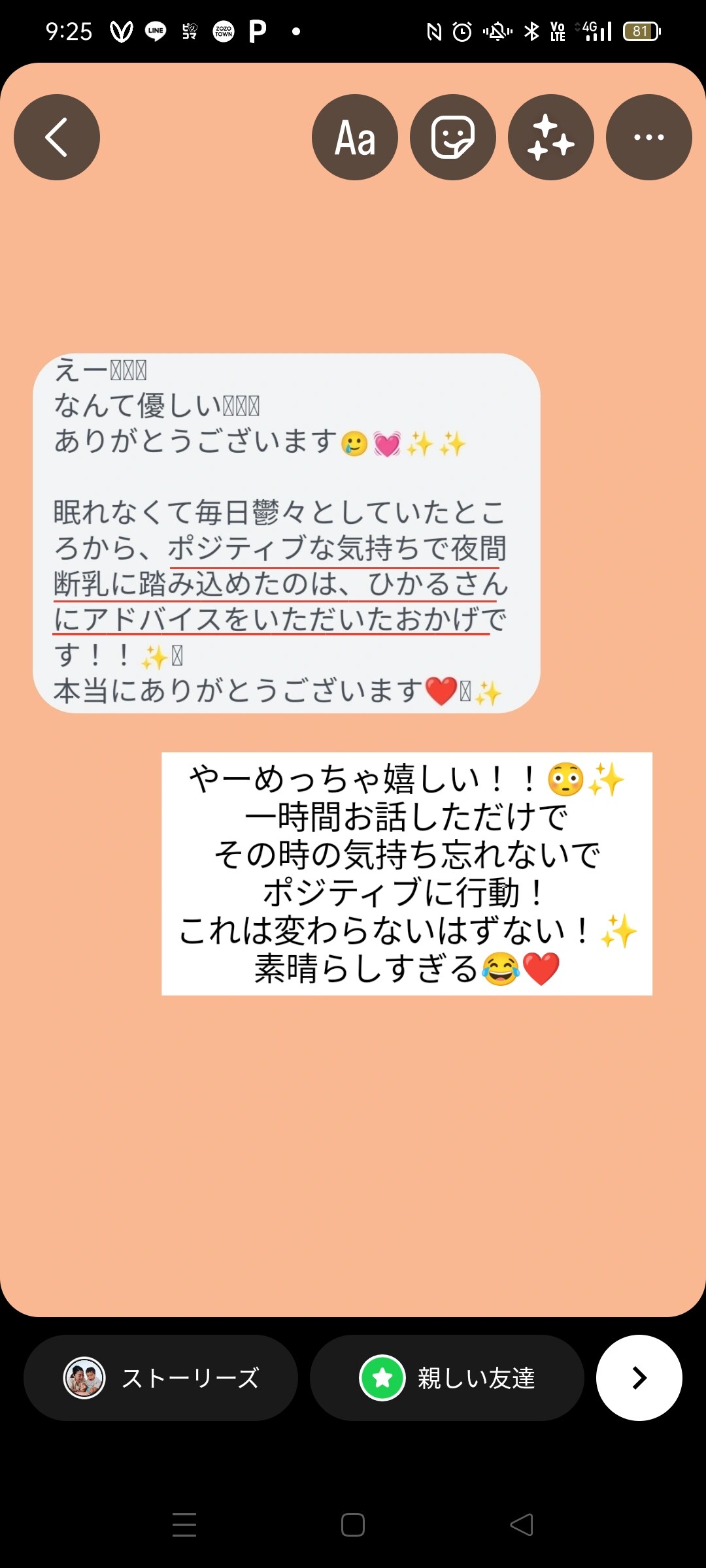This screenshot has width=706, height=1568.
Task: Share to ストーリーズ
Action: [x=161, y=1378]
